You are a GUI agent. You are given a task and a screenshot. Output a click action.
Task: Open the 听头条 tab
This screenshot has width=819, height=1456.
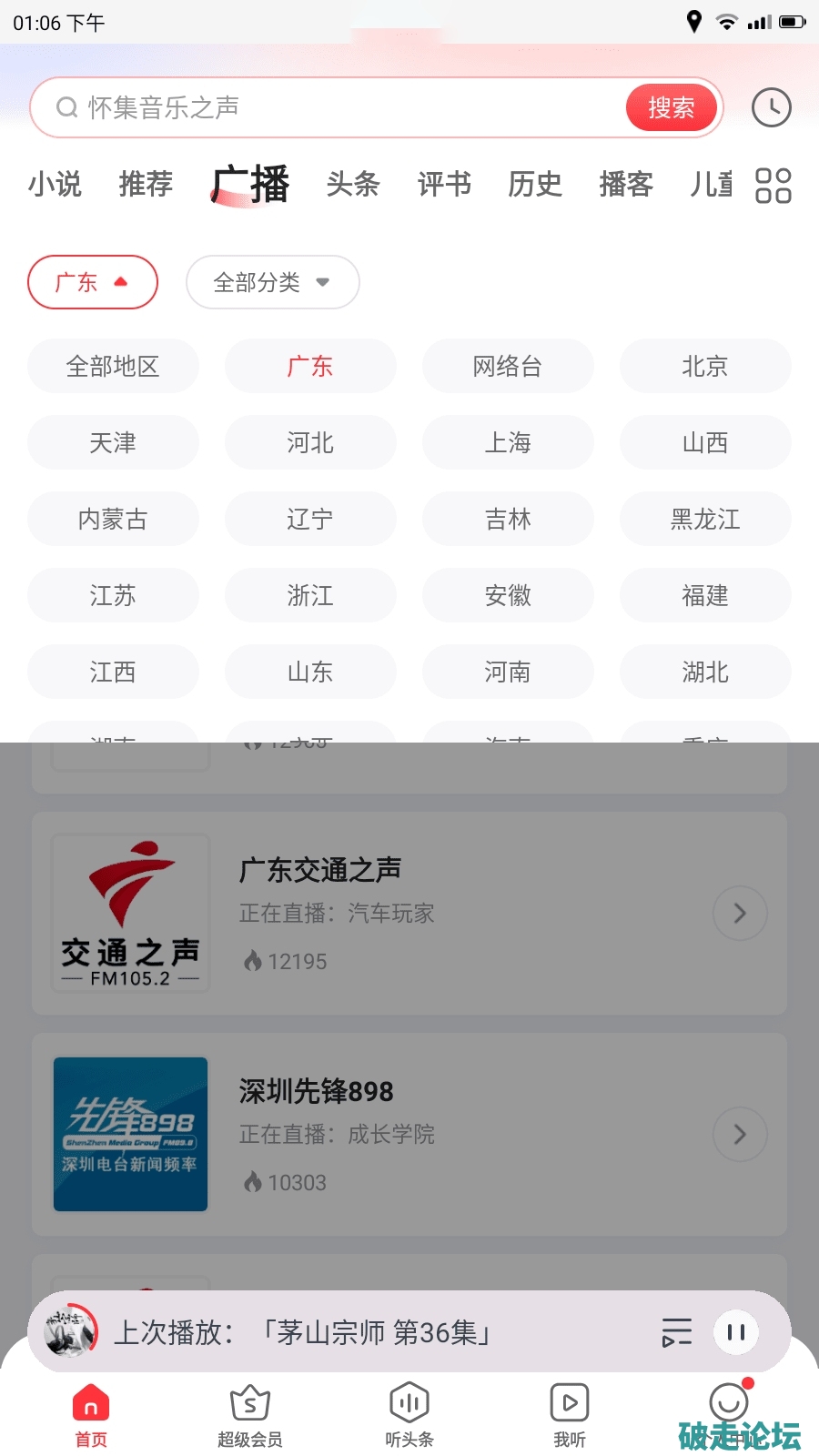point(409,1415)
